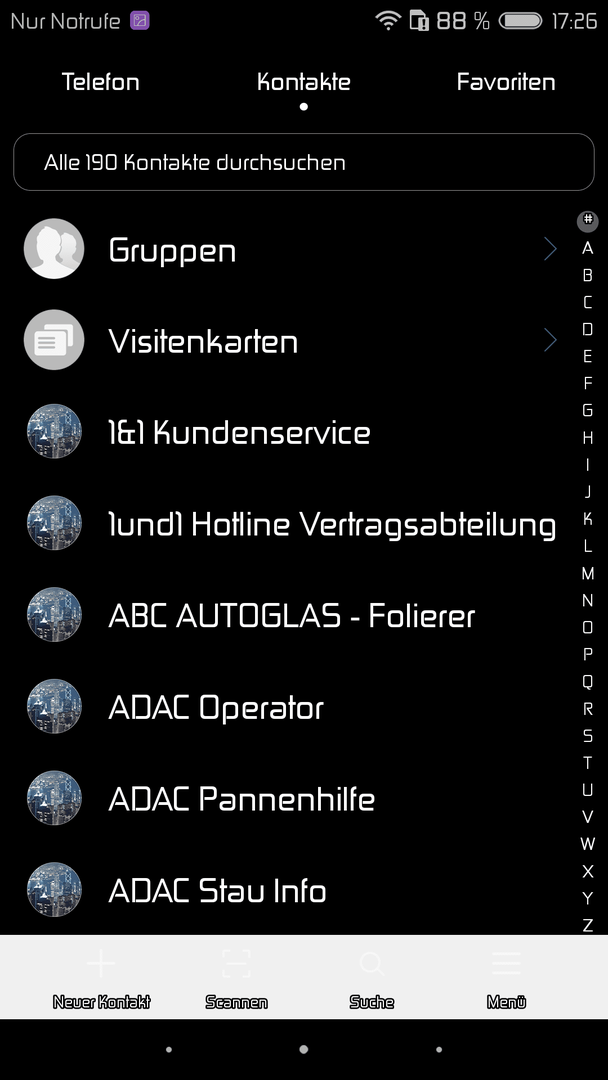The image size is (608, 1080).
Task: Tap the system home button
Action: (304, 1049)
